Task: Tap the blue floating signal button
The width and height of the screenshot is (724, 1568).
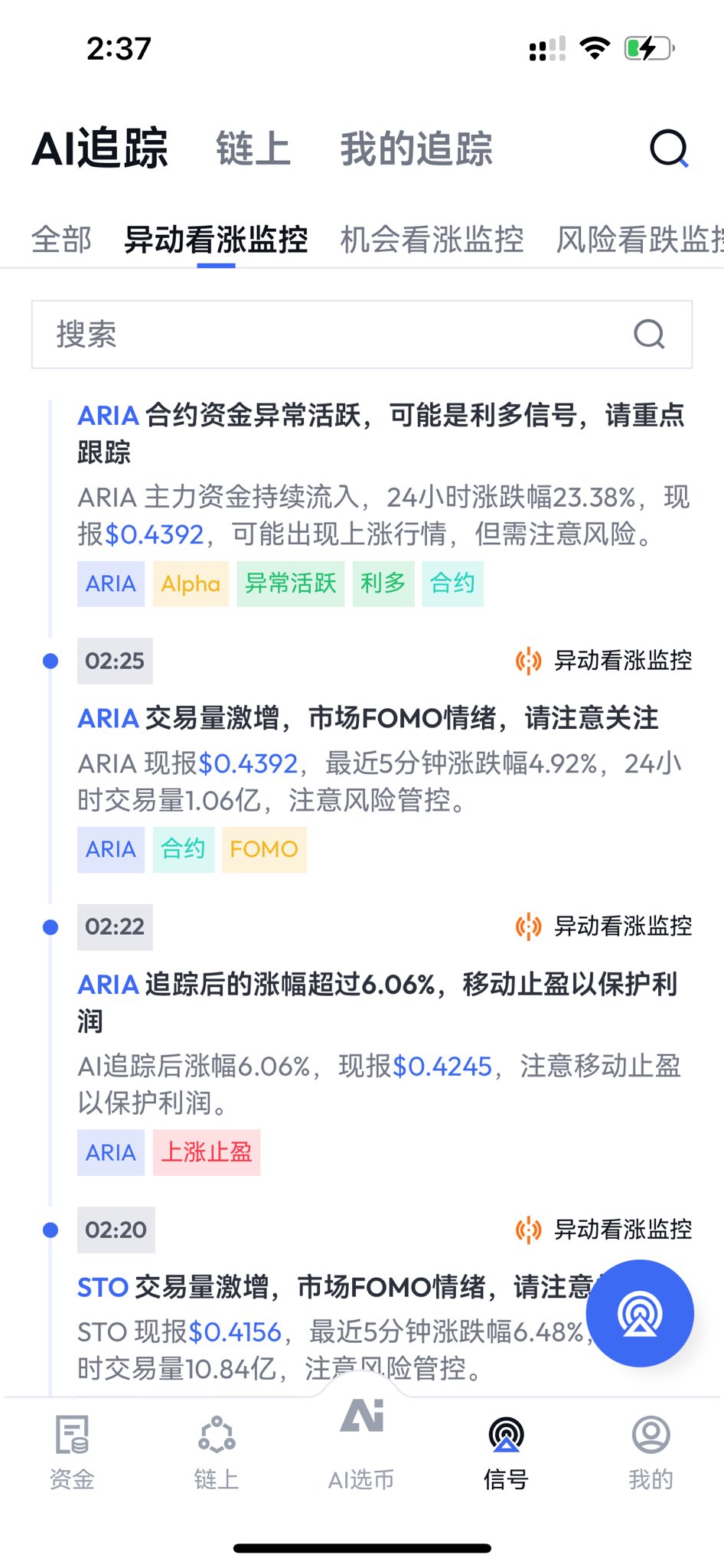Action: point(639,1313)
